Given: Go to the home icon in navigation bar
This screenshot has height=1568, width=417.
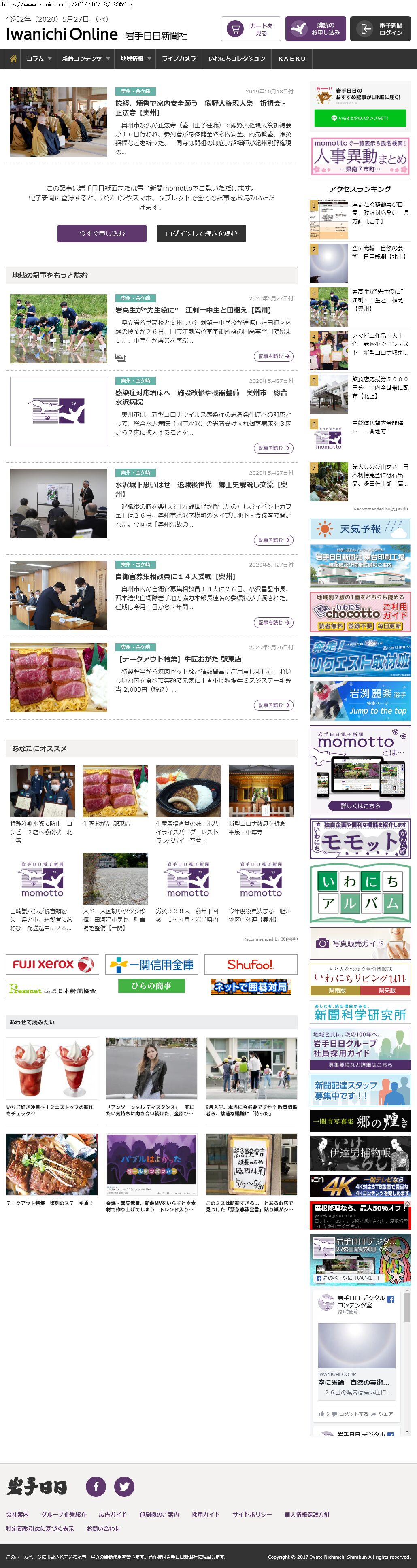Looking at the screenshot, I should [x=13, y=59].
